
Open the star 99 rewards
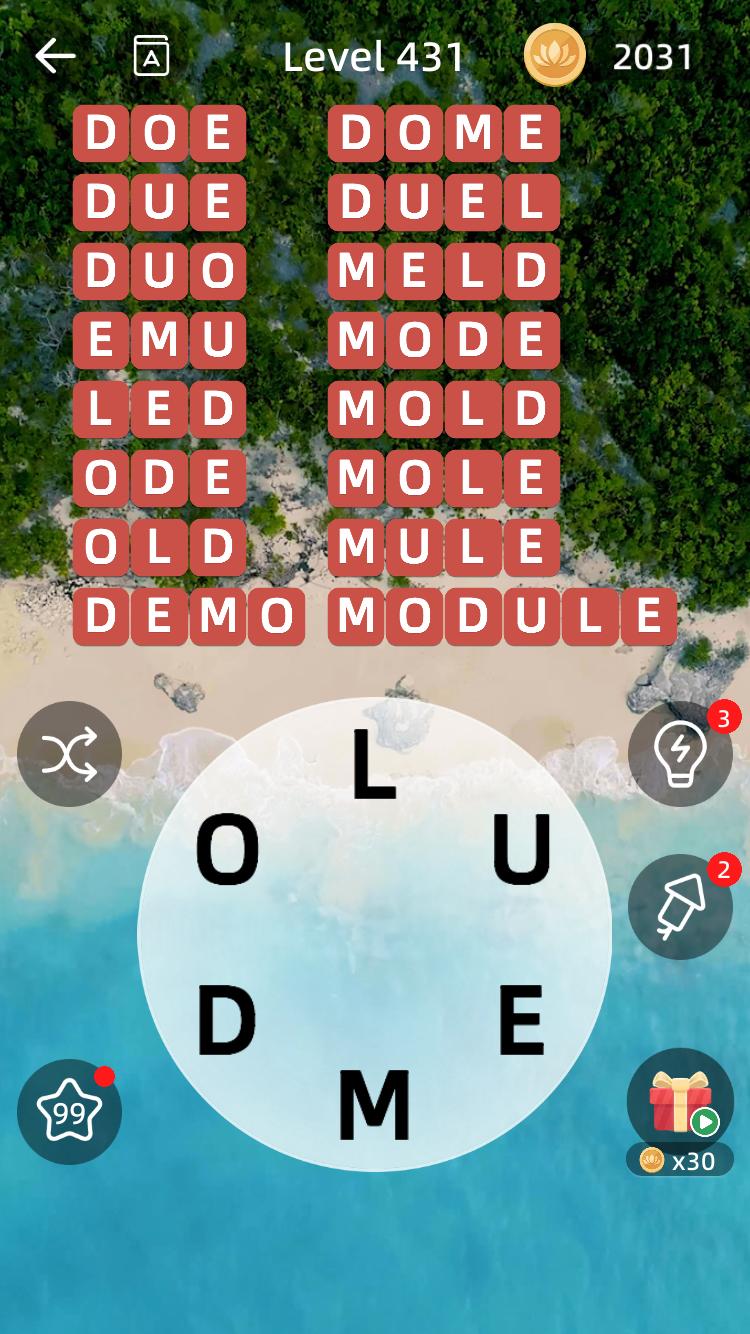click(70, 1111)
